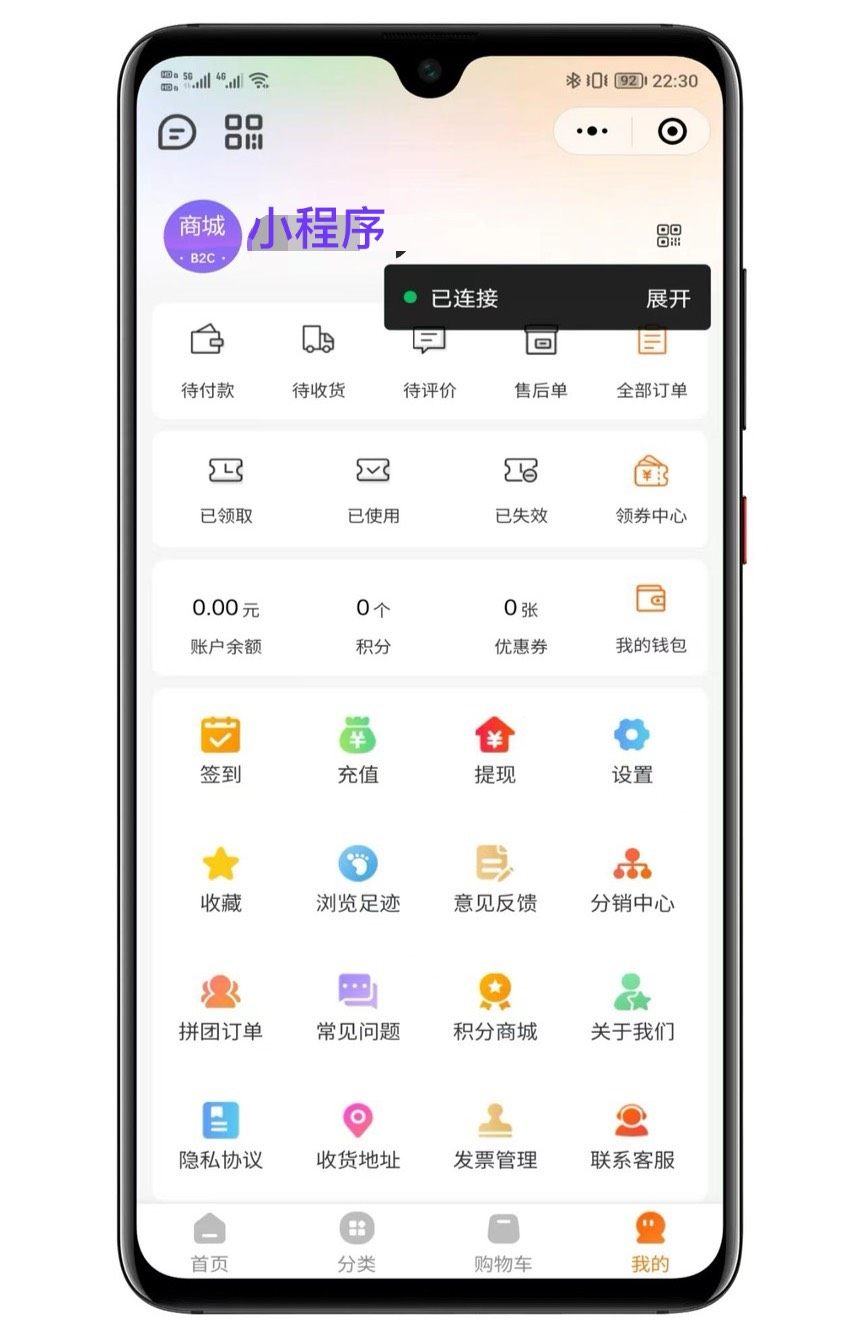Tap 签到 daily check-in

click(x=221, y=749)
